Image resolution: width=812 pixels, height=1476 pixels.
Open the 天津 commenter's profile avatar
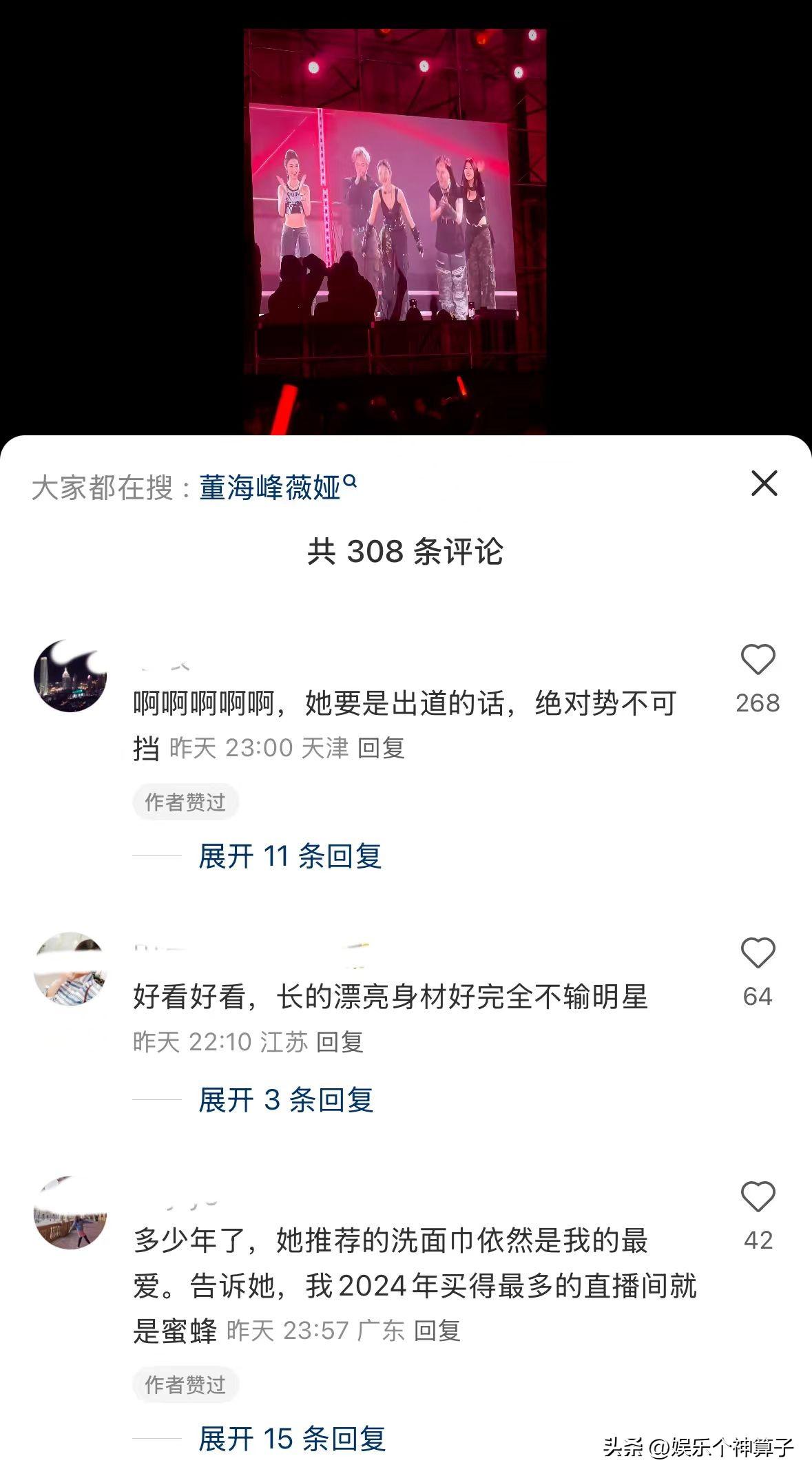(70, 676)
